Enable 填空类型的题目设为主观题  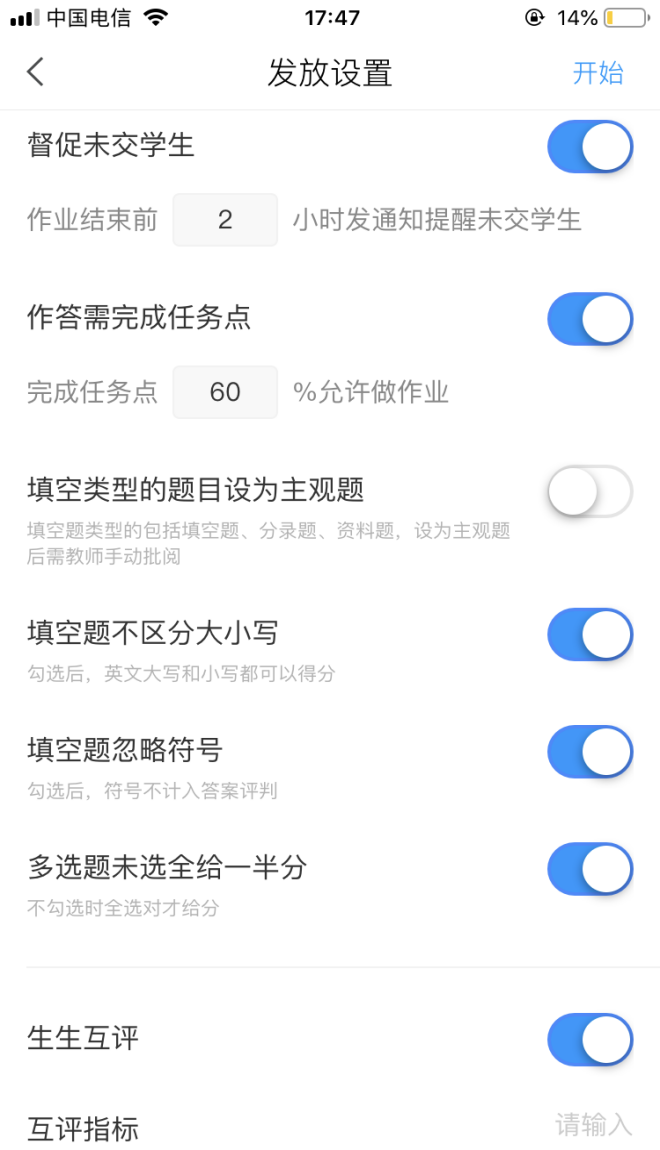point(590,491)
